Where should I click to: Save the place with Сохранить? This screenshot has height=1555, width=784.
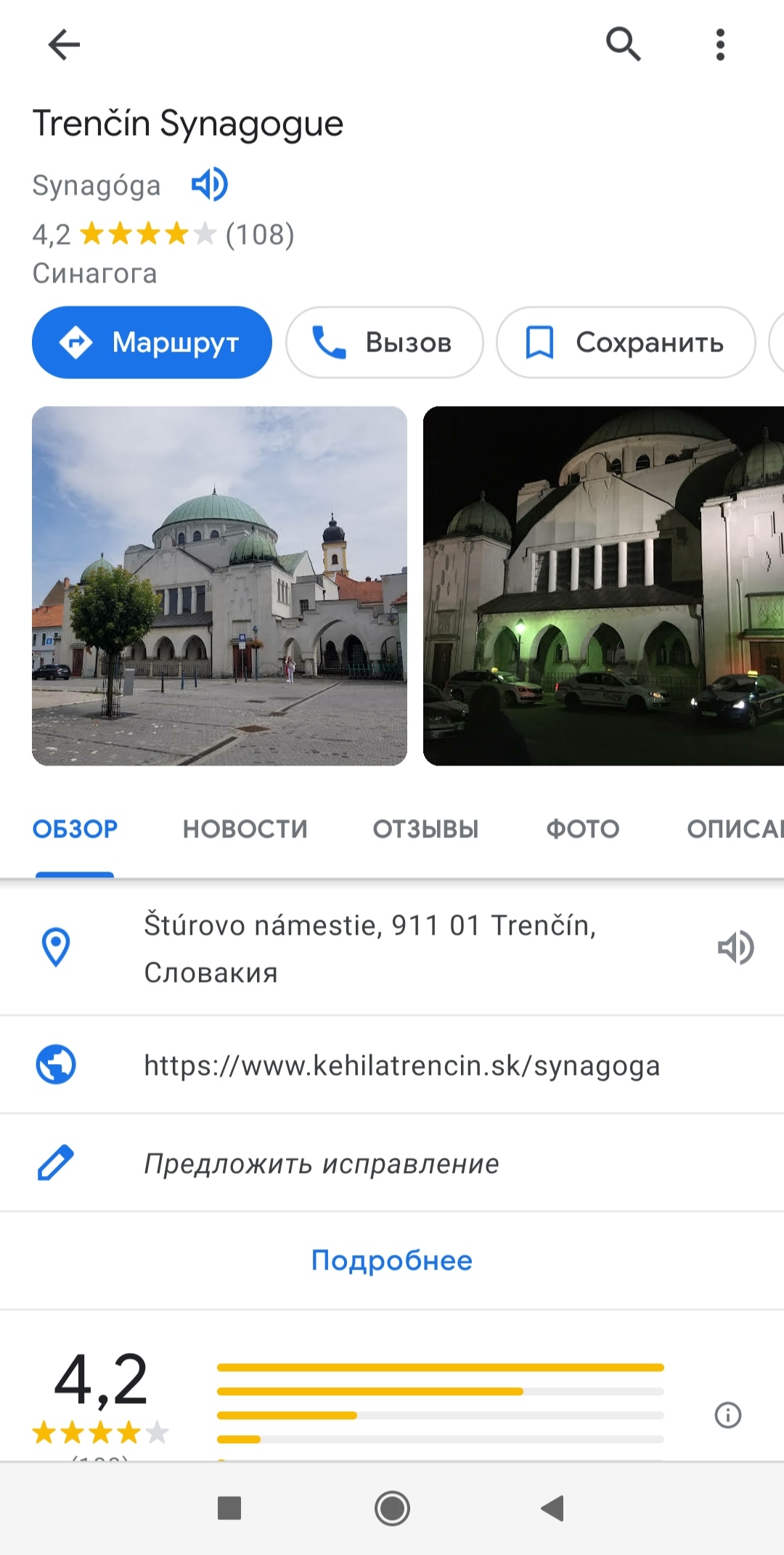point(625,342)
